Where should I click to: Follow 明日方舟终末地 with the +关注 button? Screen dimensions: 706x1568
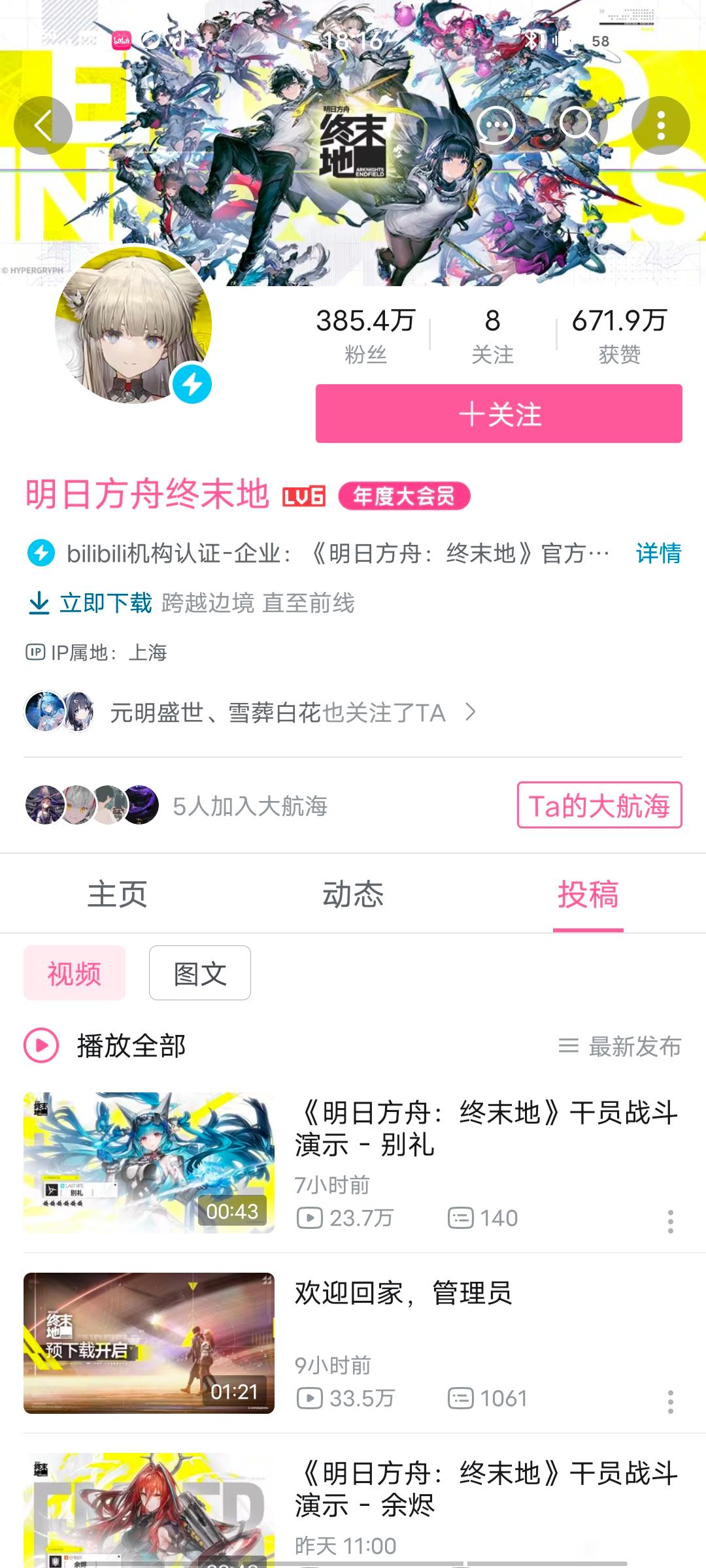(x=499, y=414)
